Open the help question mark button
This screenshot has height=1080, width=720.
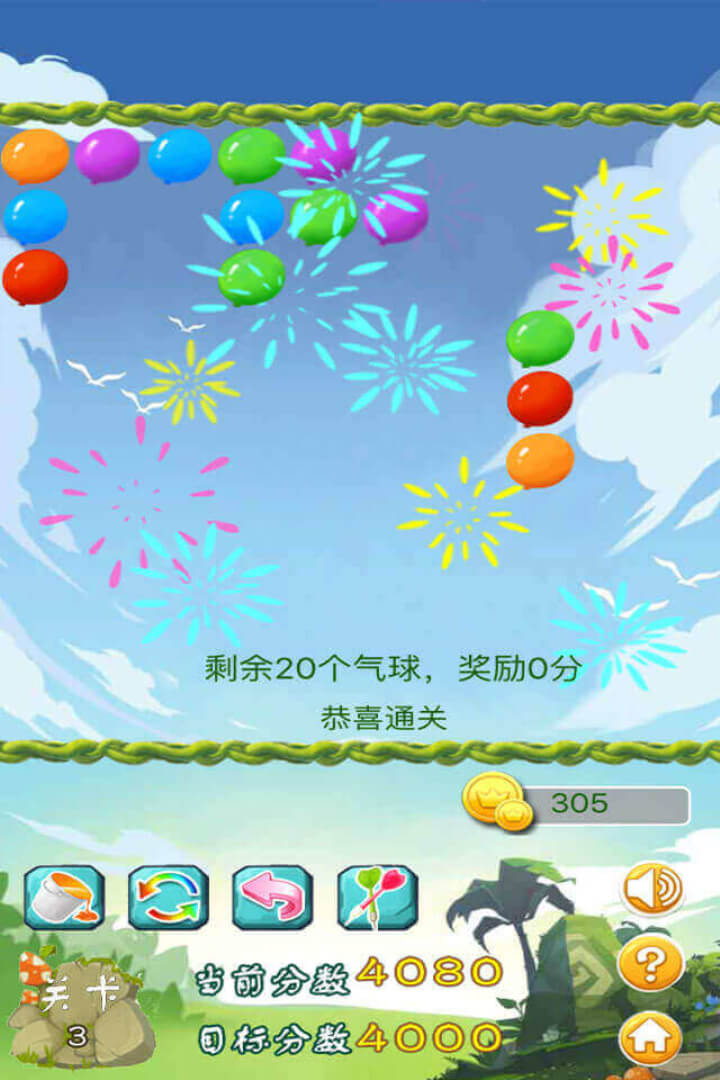652,965
